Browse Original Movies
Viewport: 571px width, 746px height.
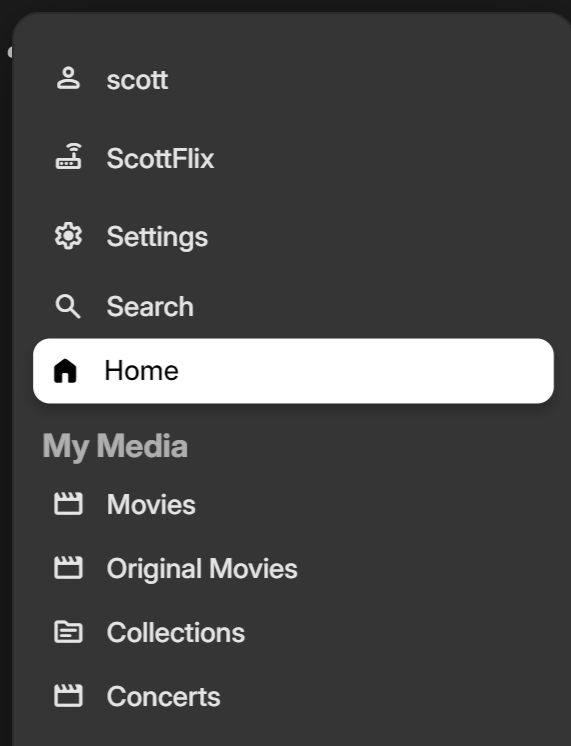[x=293, y=568]
